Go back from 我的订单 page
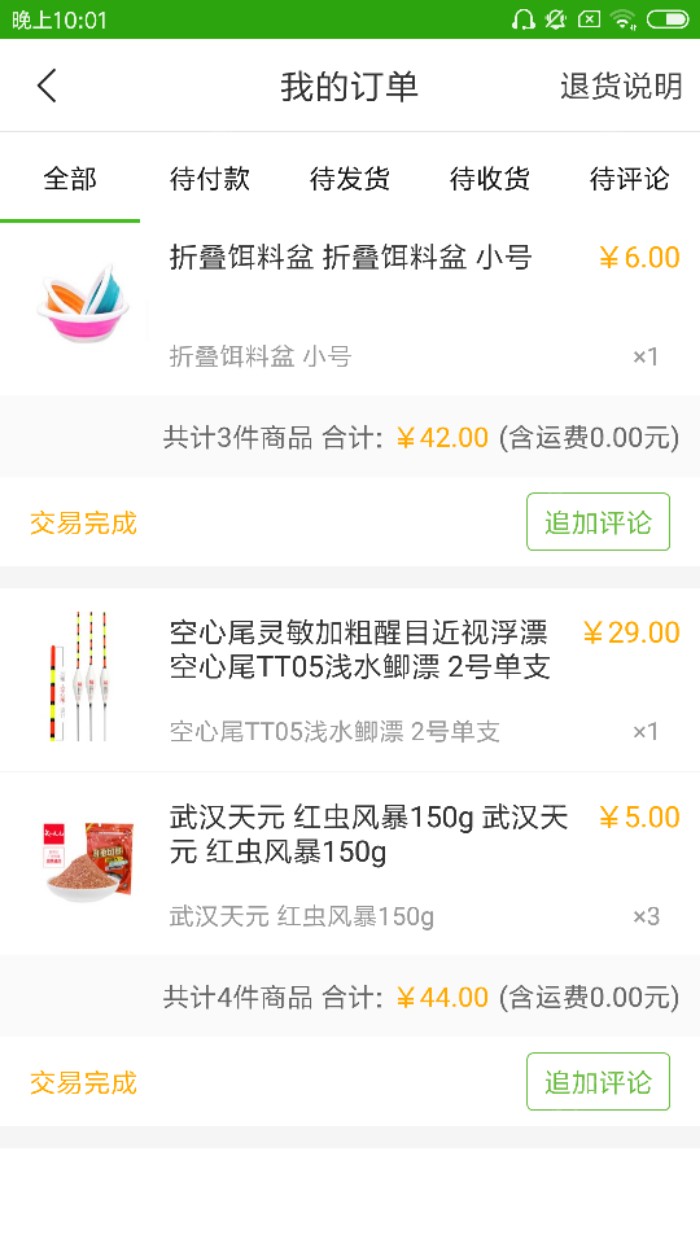The height and width of the screenshot is (1244, 700). pyautogui.click(x=47, y=86)
